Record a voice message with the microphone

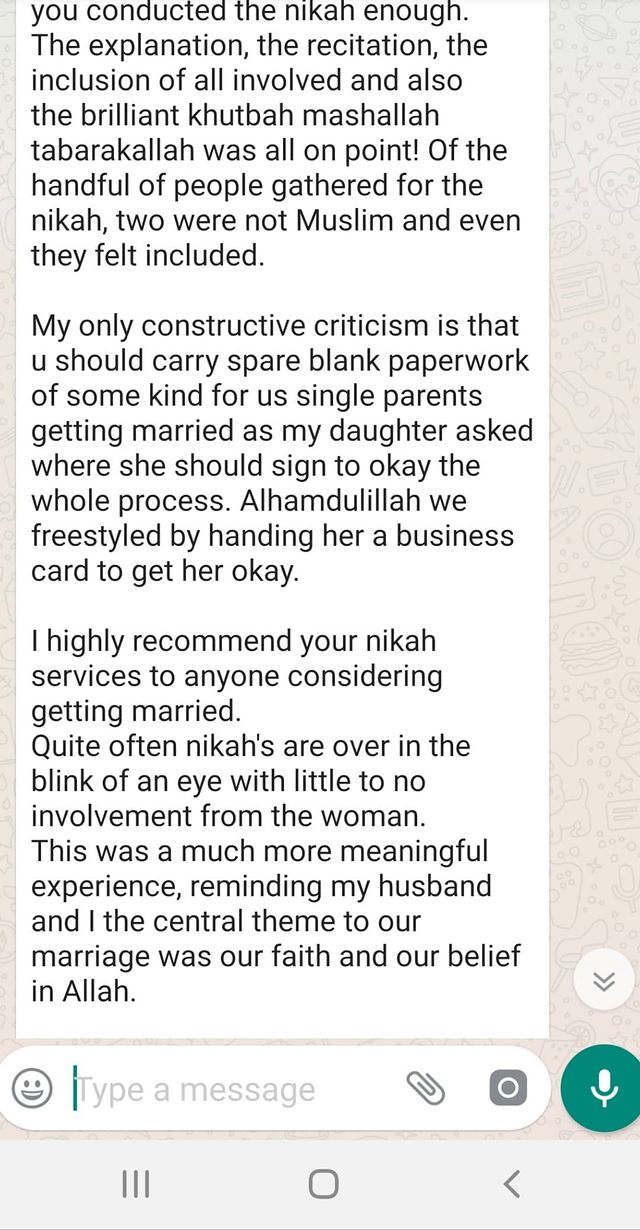click(601, 1089)
